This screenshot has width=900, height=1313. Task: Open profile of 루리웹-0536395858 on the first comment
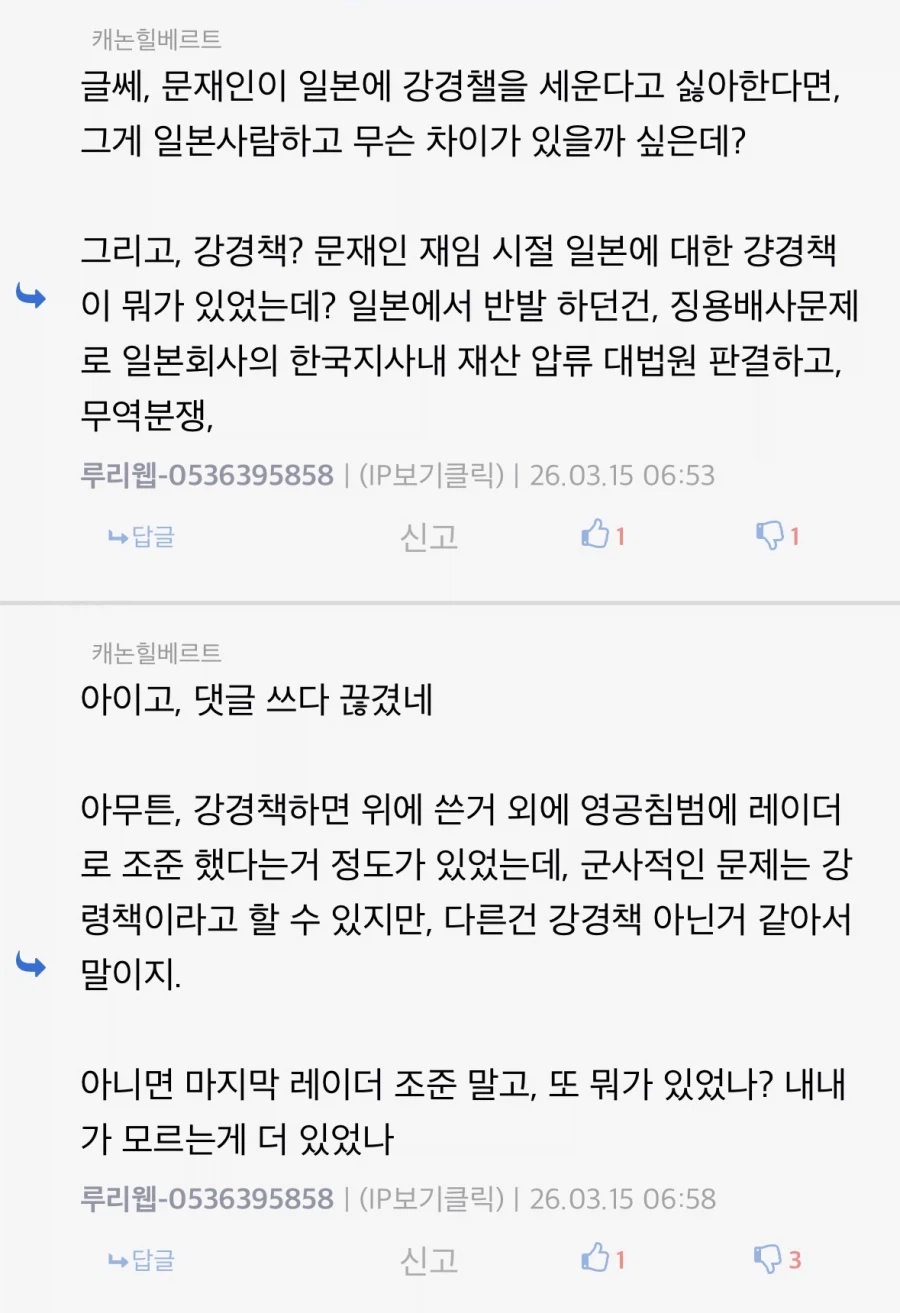point(207,476)
